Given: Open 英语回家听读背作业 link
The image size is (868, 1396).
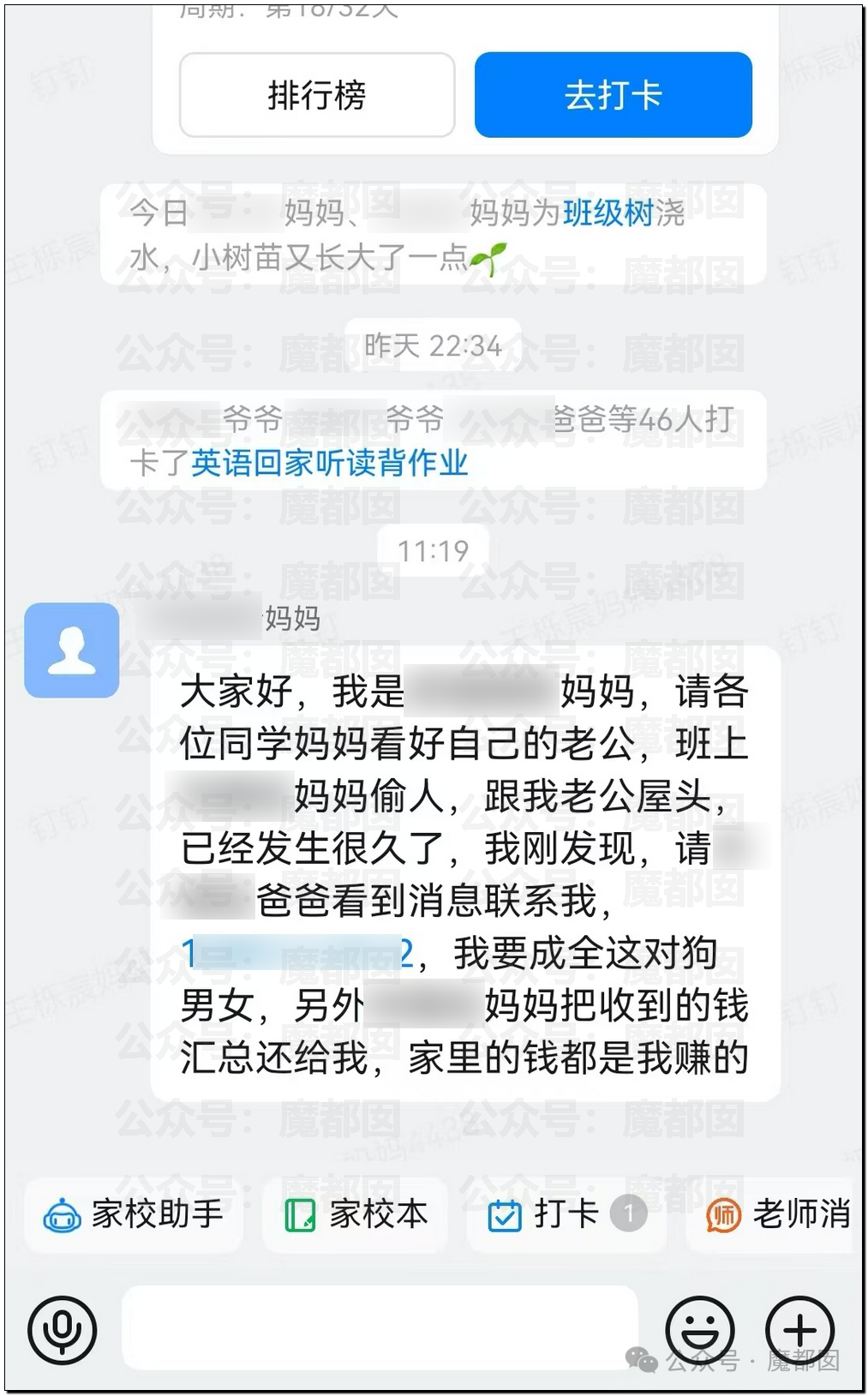Looking at the screenshot, I should tap(329, 464).
